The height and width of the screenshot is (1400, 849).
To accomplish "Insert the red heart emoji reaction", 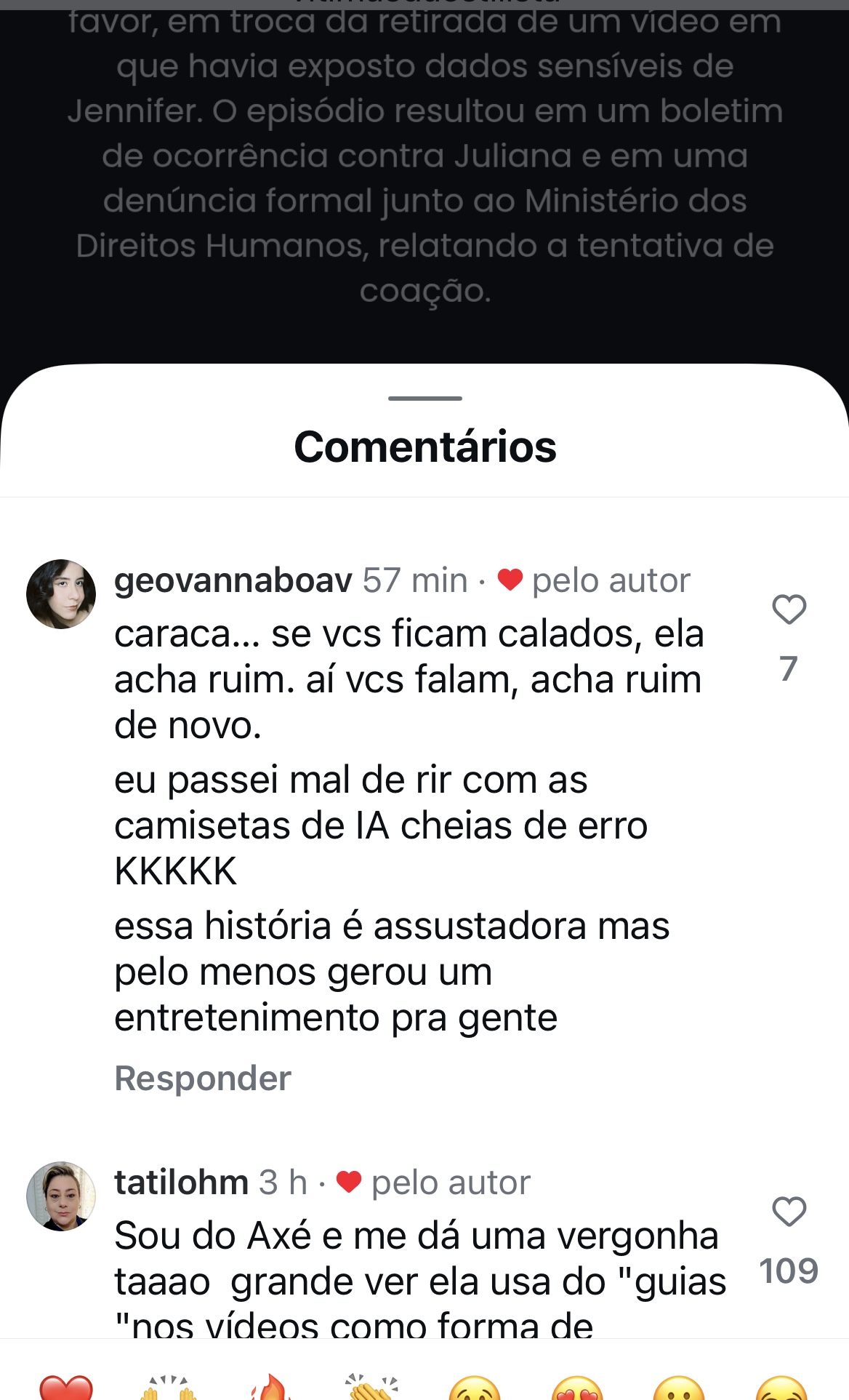I will [65, 1388].
